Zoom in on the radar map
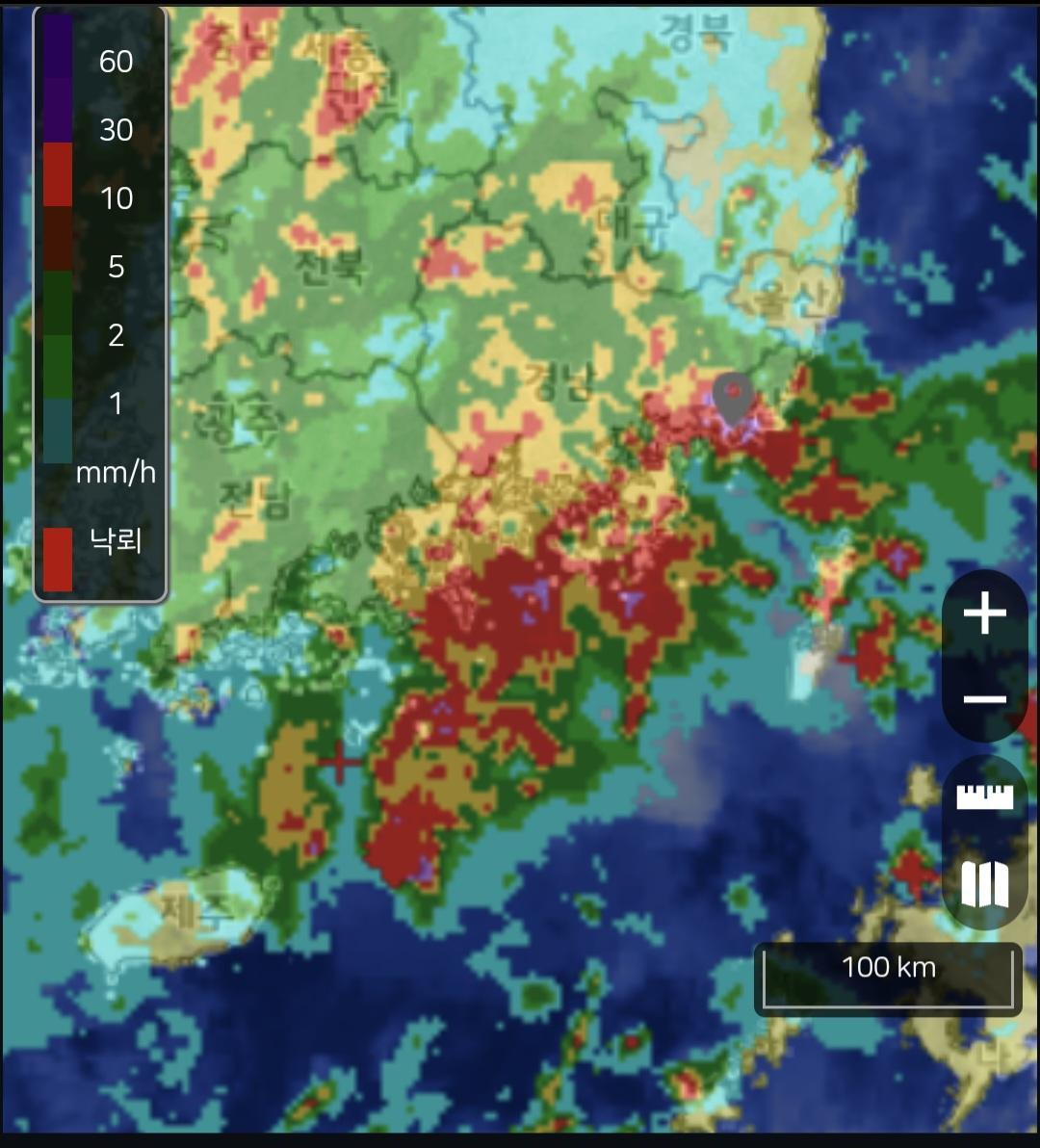Screen dimensions: 1040x1148 pos(984,613)
